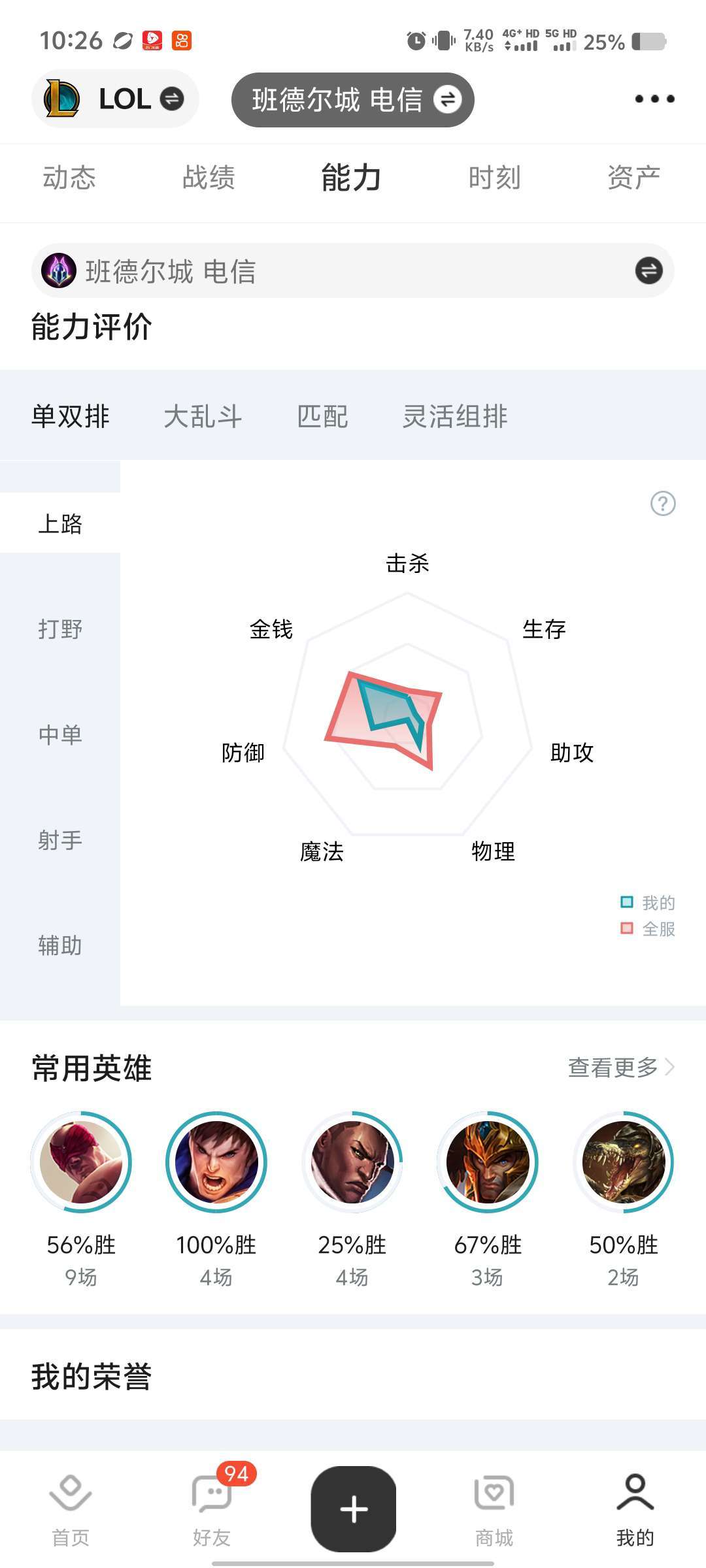Viewport: 706px width, 1568px height.
Task: Open the hero with 100%胜 rate
Action: [216, 1163]
